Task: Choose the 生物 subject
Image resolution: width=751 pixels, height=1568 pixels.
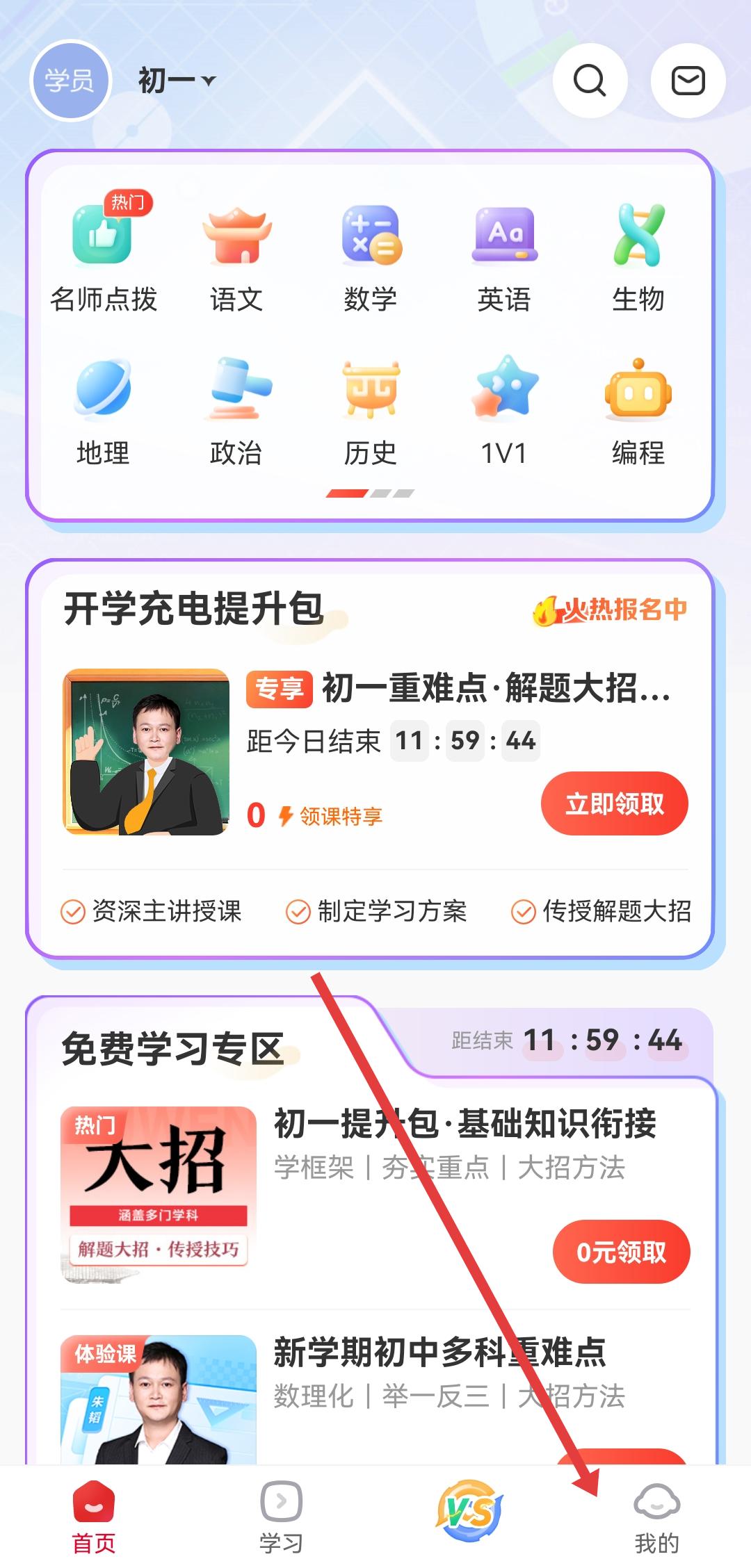Action: (x=638, y=258)
